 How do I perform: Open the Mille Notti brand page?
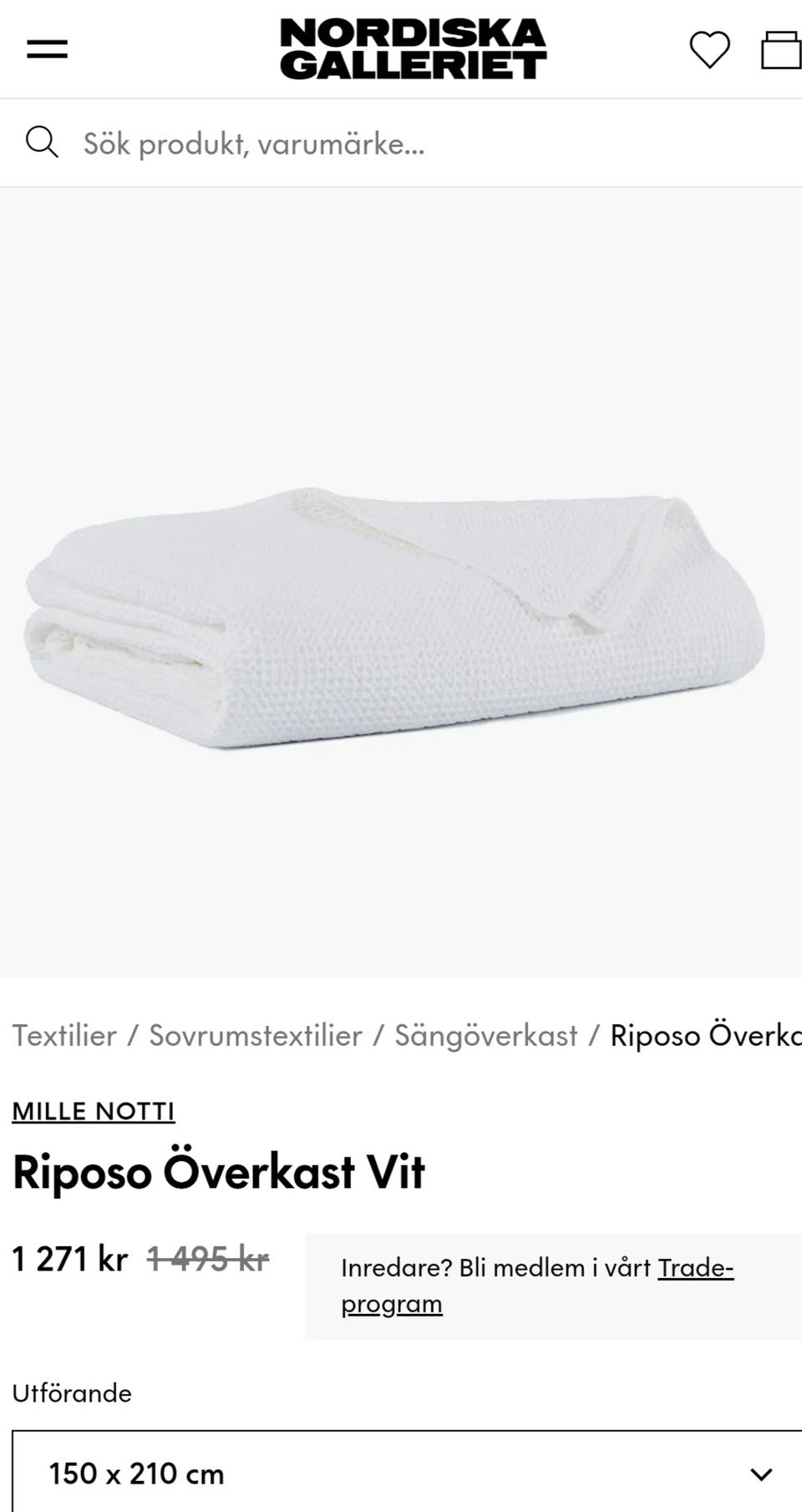coord(94,1111)
